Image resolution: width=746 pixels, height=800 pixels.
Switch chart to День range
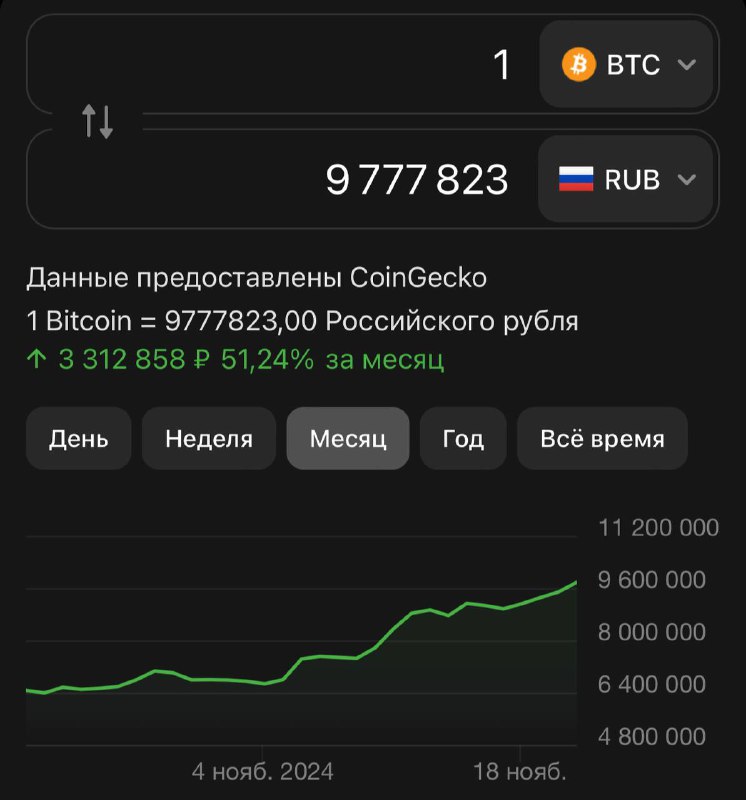click(79, 439)
